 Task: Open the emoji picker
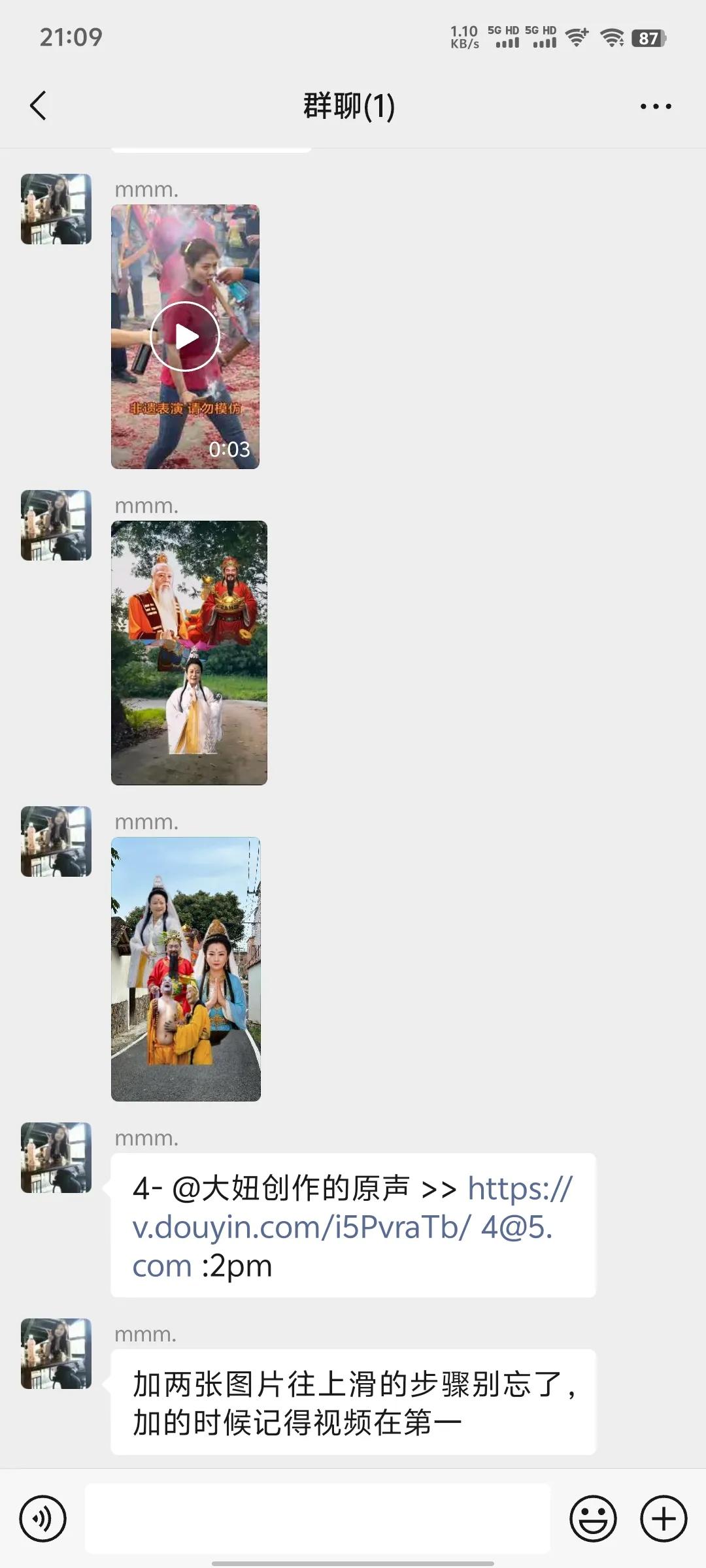593,1518
